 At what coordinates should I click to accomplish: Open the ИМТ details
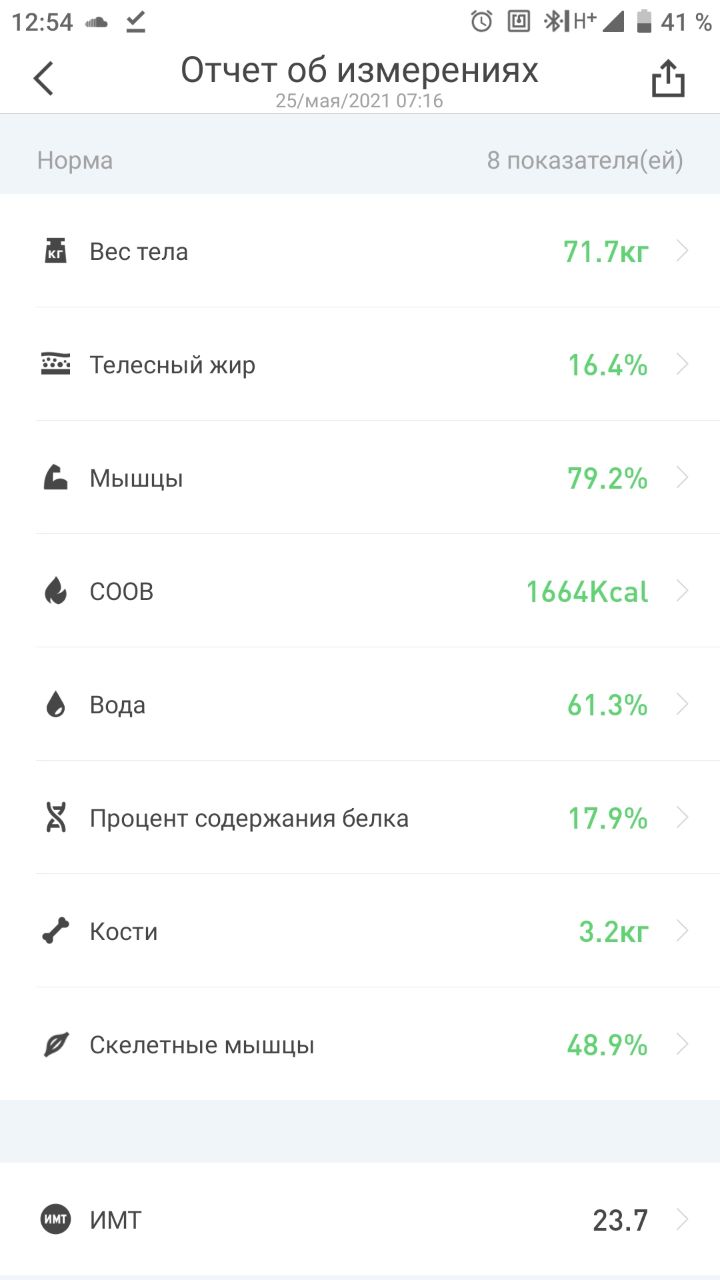point(360,1220)
